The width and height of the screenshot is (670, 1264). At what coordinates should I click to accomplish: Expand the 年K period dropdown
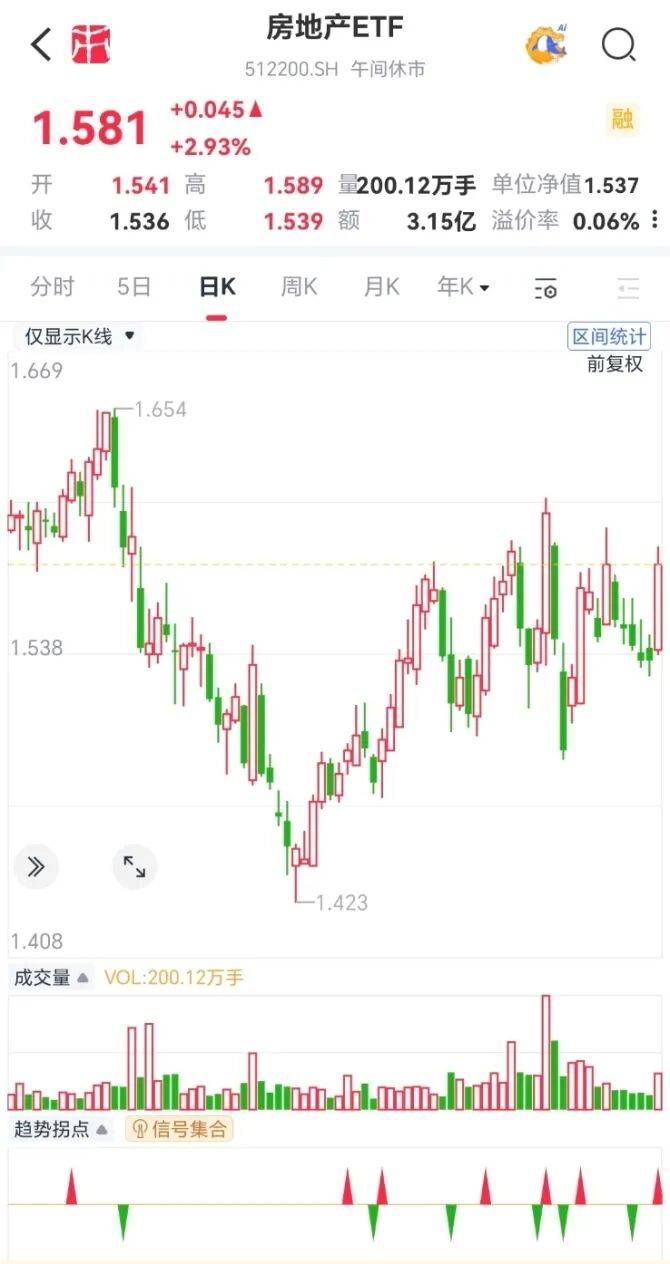(463, 288)
